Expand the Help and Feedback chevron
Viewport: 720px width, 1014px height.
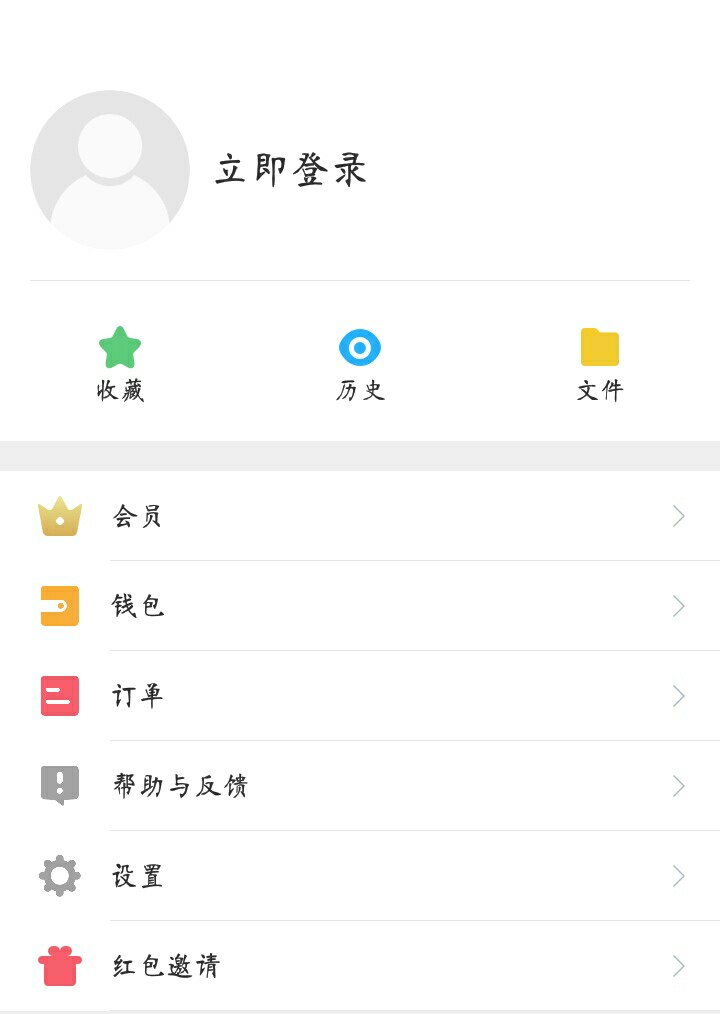pyautogui.click(x=678, y=786)
